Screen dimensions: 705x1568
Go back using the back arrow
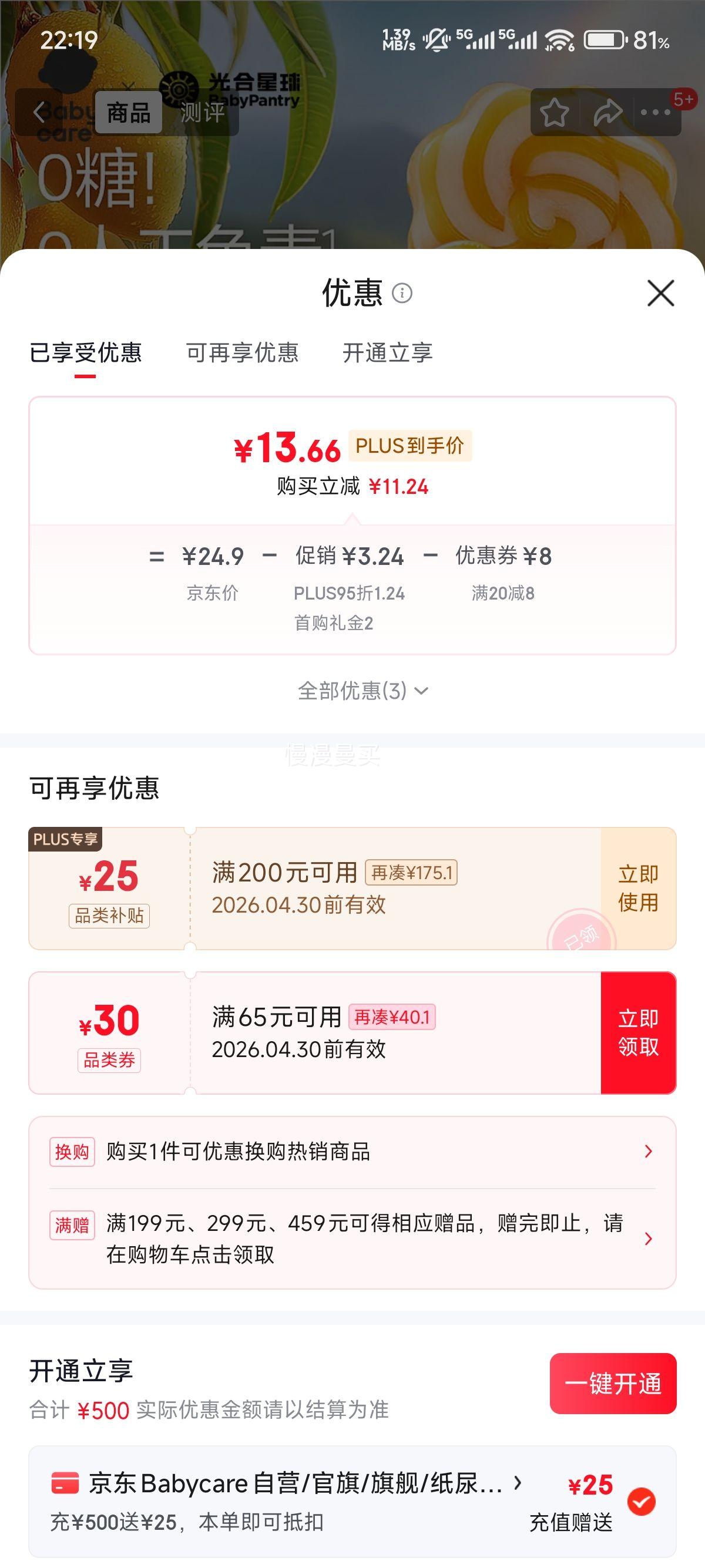pyautogui.click(x=40, y=113)
